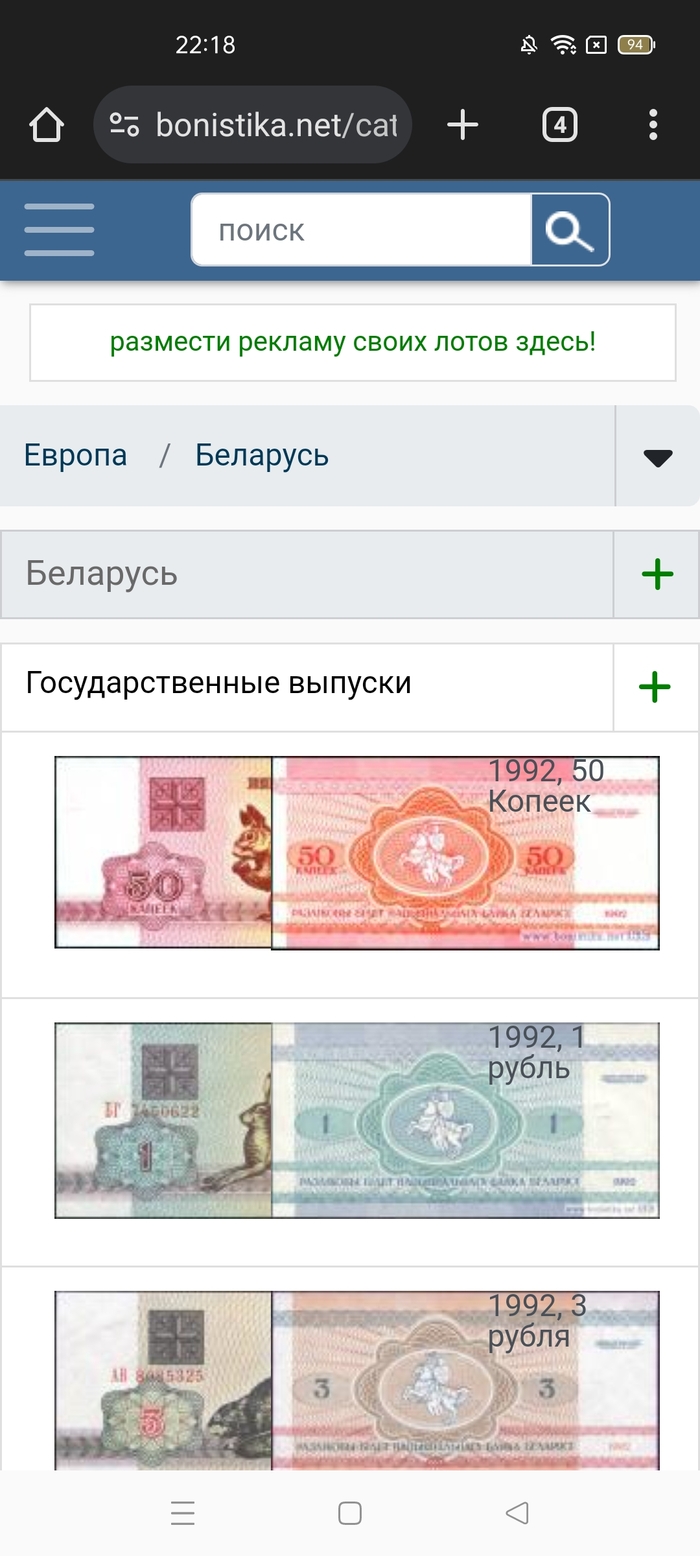This screenshot has width=700, height=1556.
Task: Open the ad placement banner link
Action: tap(352, 342)
